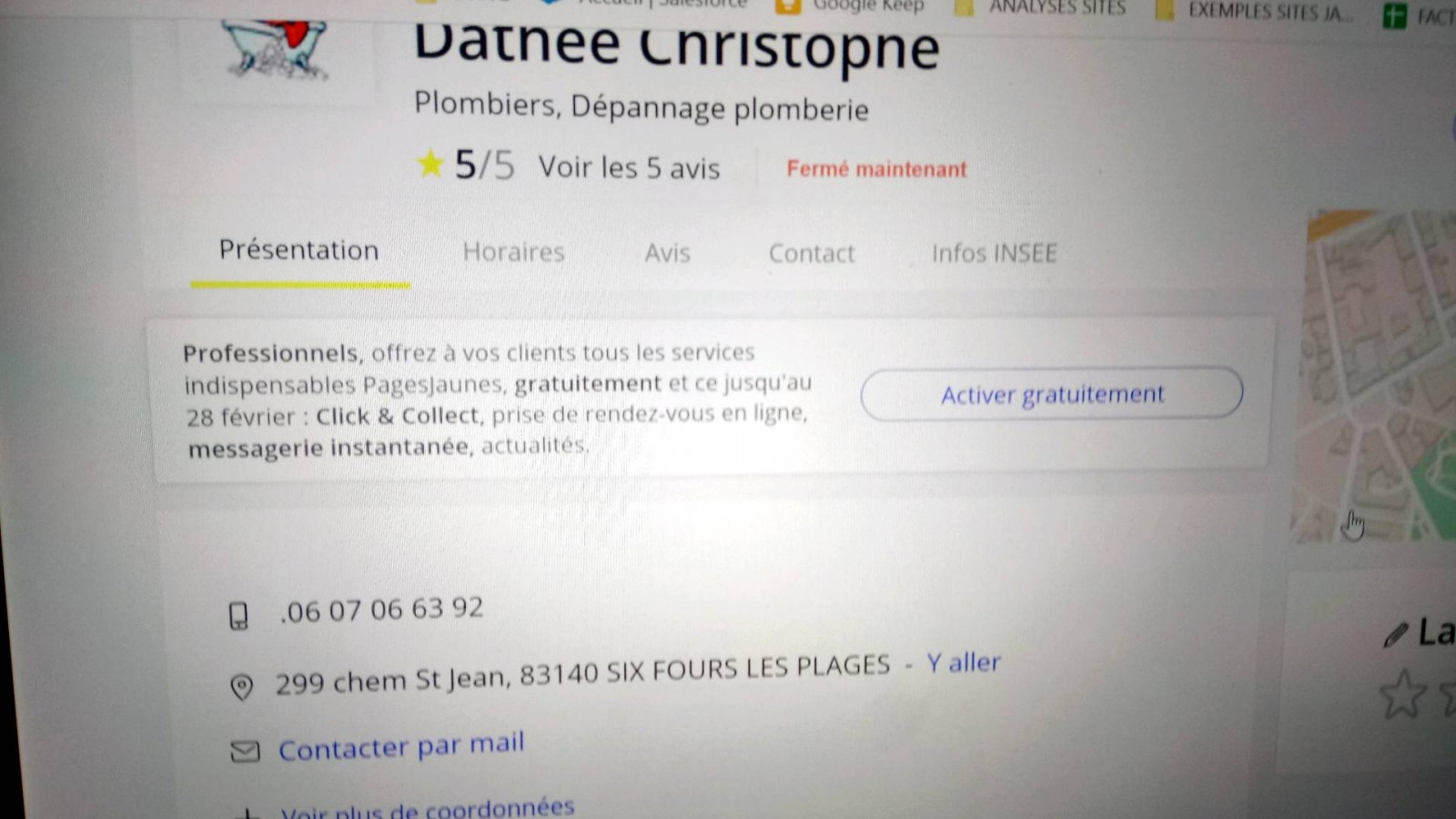Expand Voir plus de coordonnées

pyautogui.click(x=427, y=808)
